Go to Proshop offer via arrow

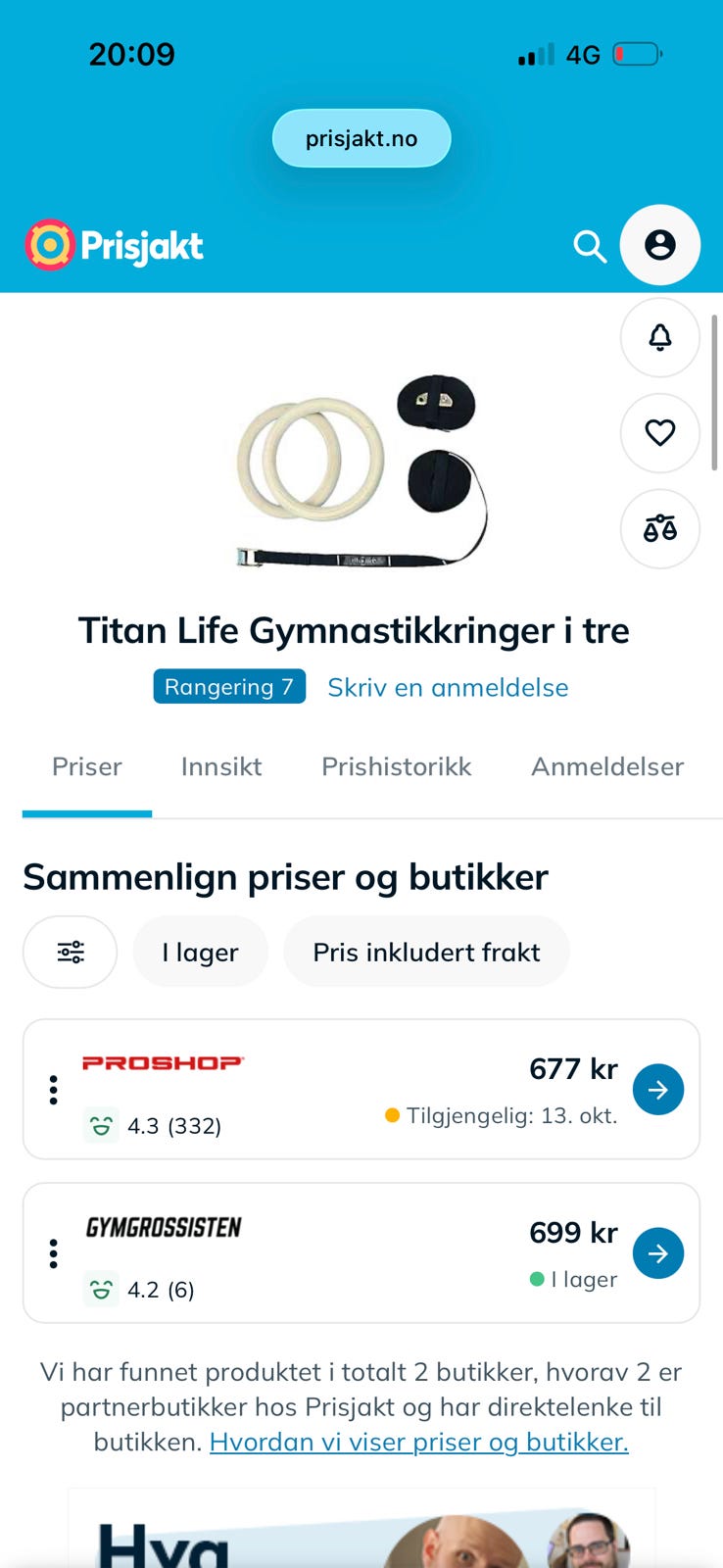pos(658,1090)
